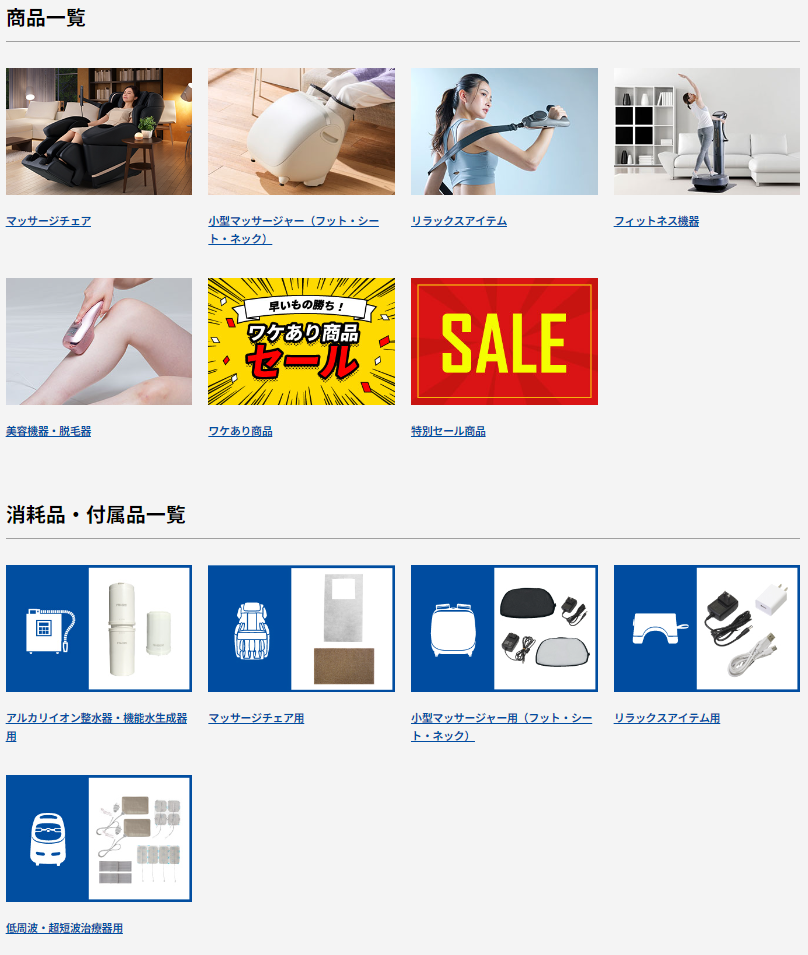
Task: Open アルカリイオン整水器・機能水生成器用 consumables link
Action: coord(96,718)
